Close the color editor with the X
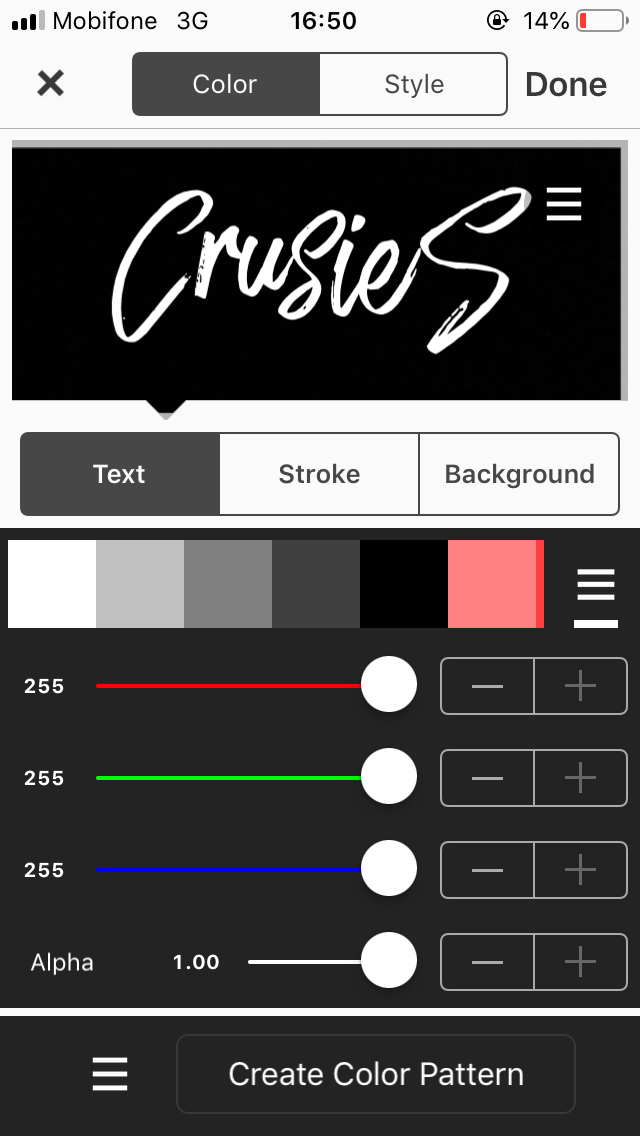Screen dimensions: 640x1136 pos(50,83)
